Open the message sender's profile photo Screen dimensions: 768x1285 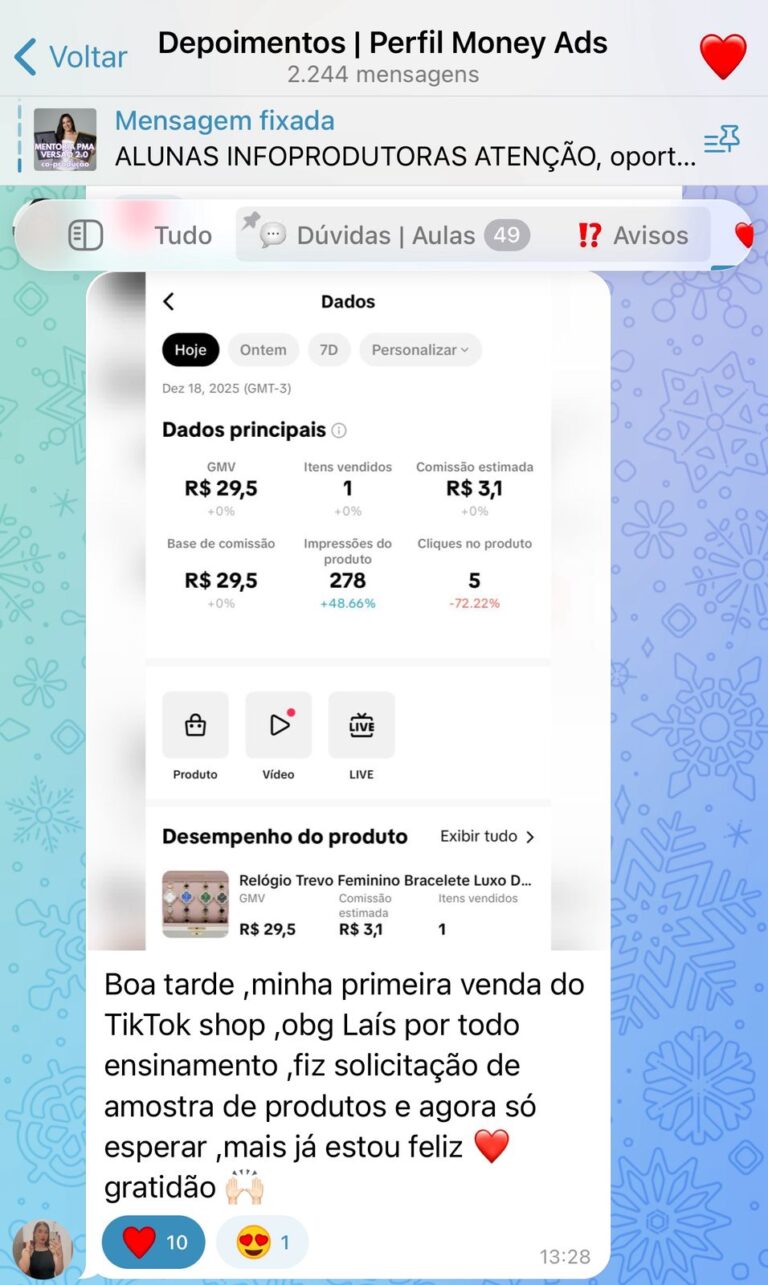click(43, 1248)
